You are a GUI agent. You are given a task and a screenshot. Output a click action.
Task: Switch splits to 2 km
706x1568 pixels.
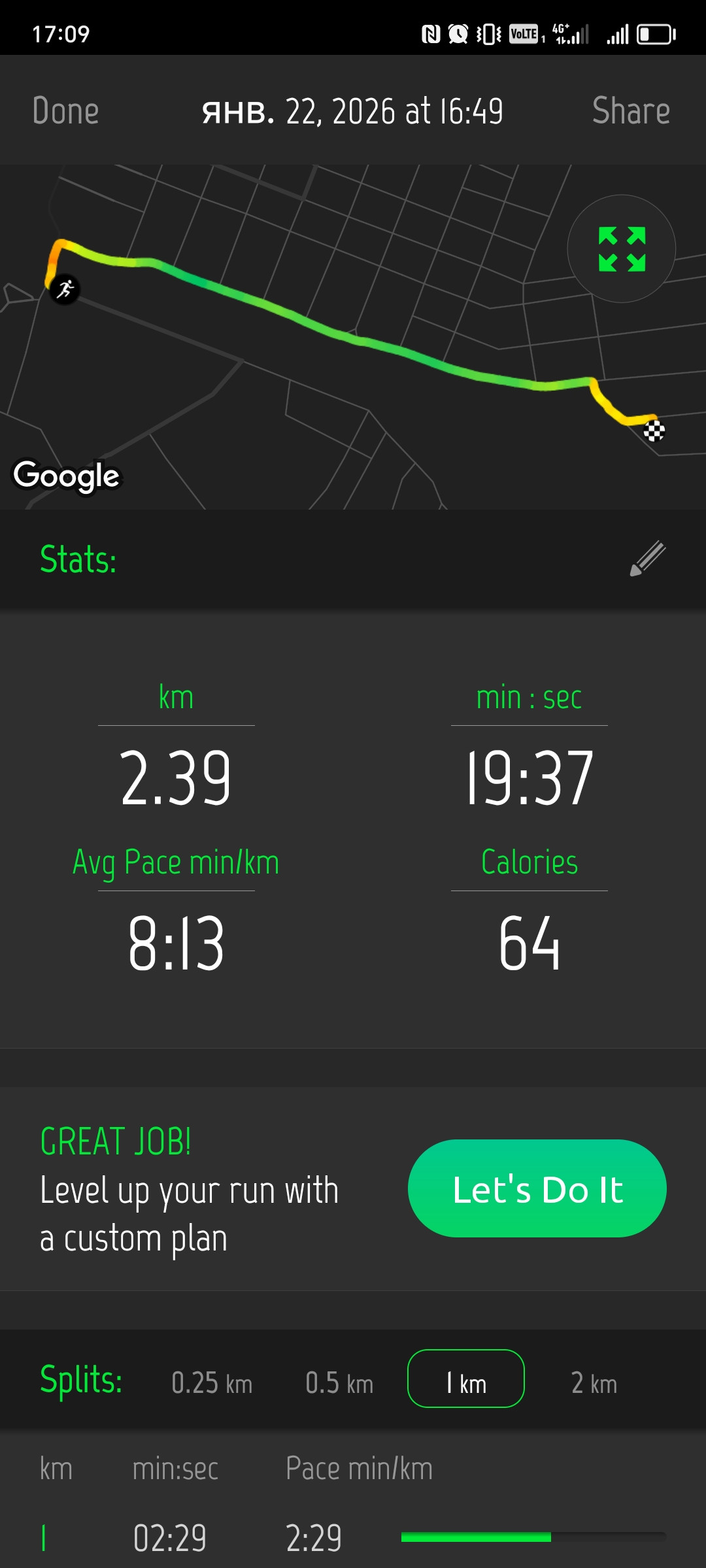594,1383
